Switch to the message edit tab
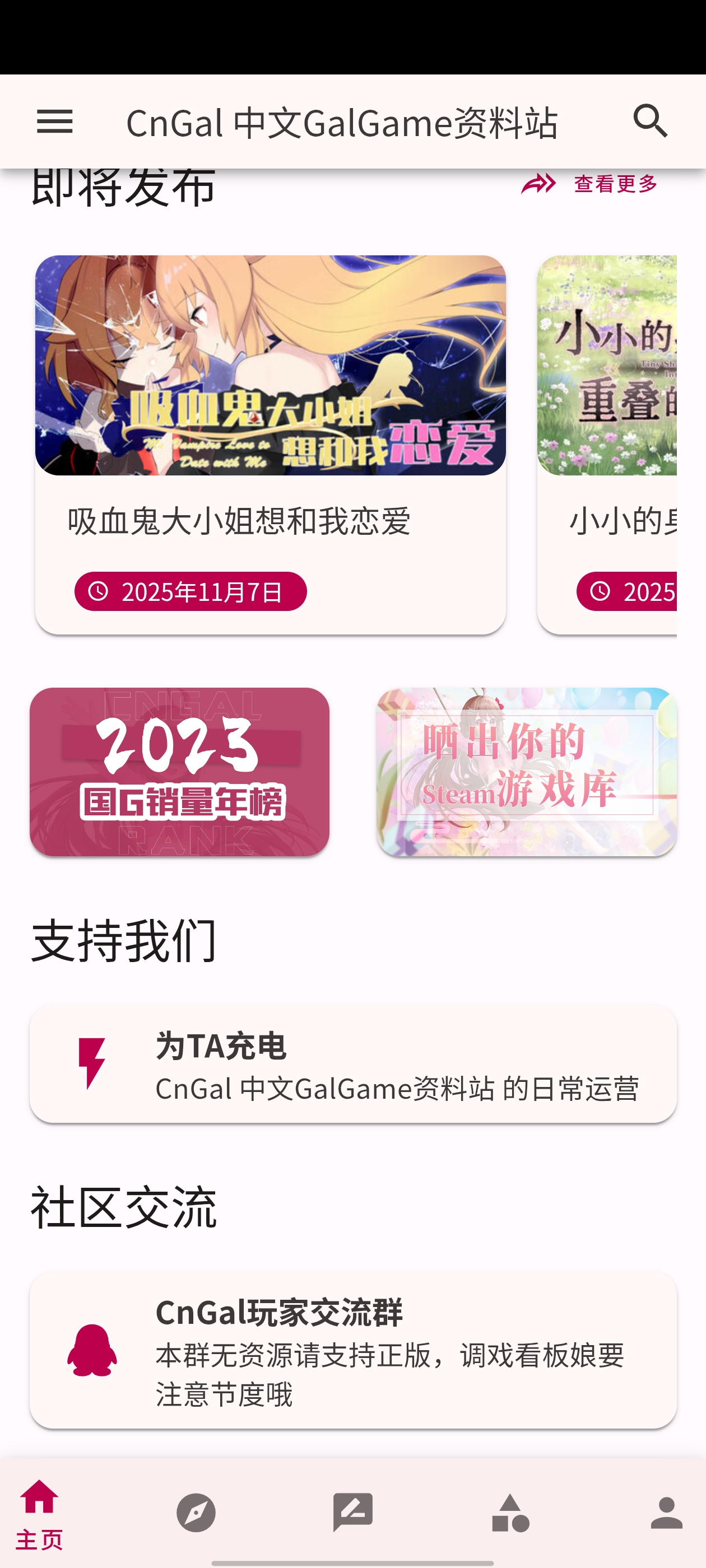The width and height of the screenshot is (706, 1568). [x=352, y=1513]
